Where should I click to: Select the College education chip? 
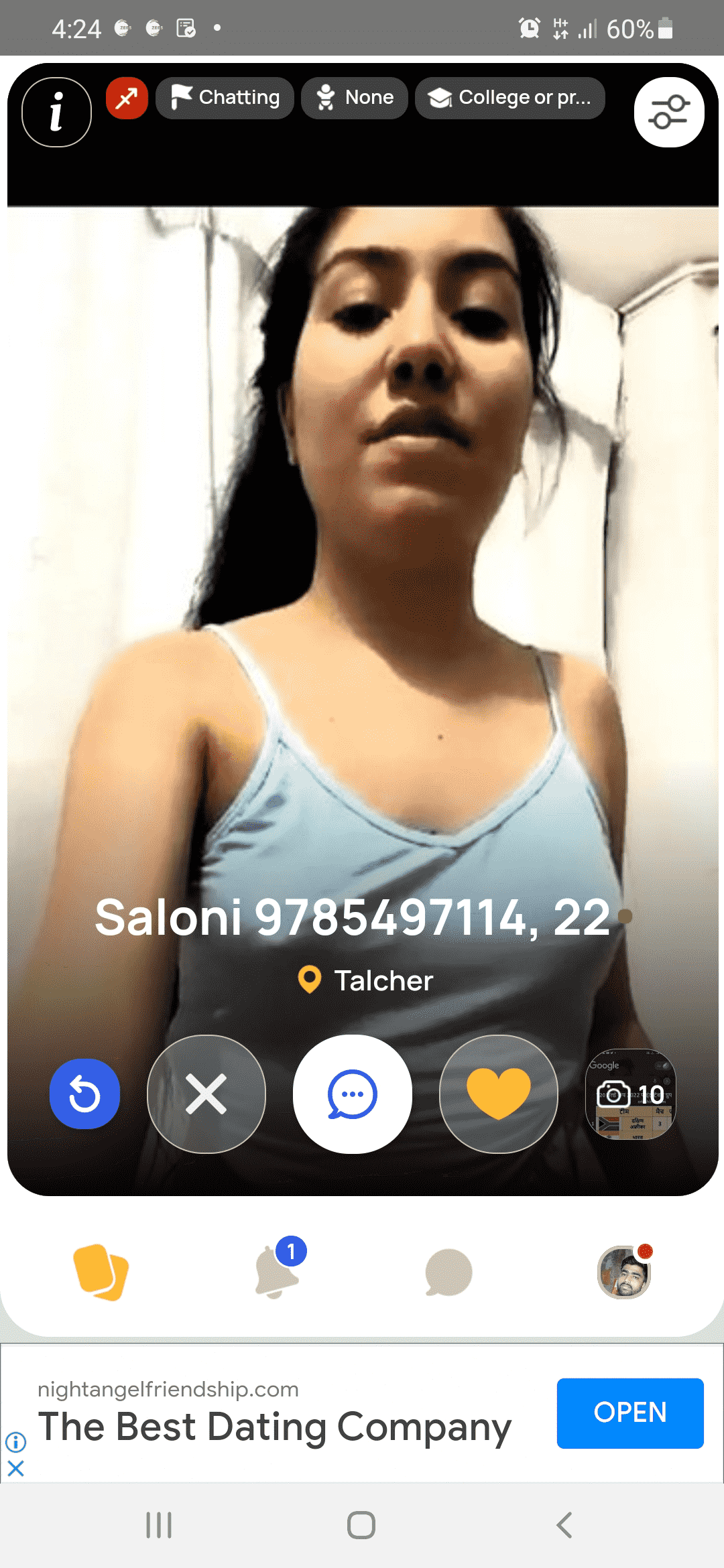click(510, 98)
